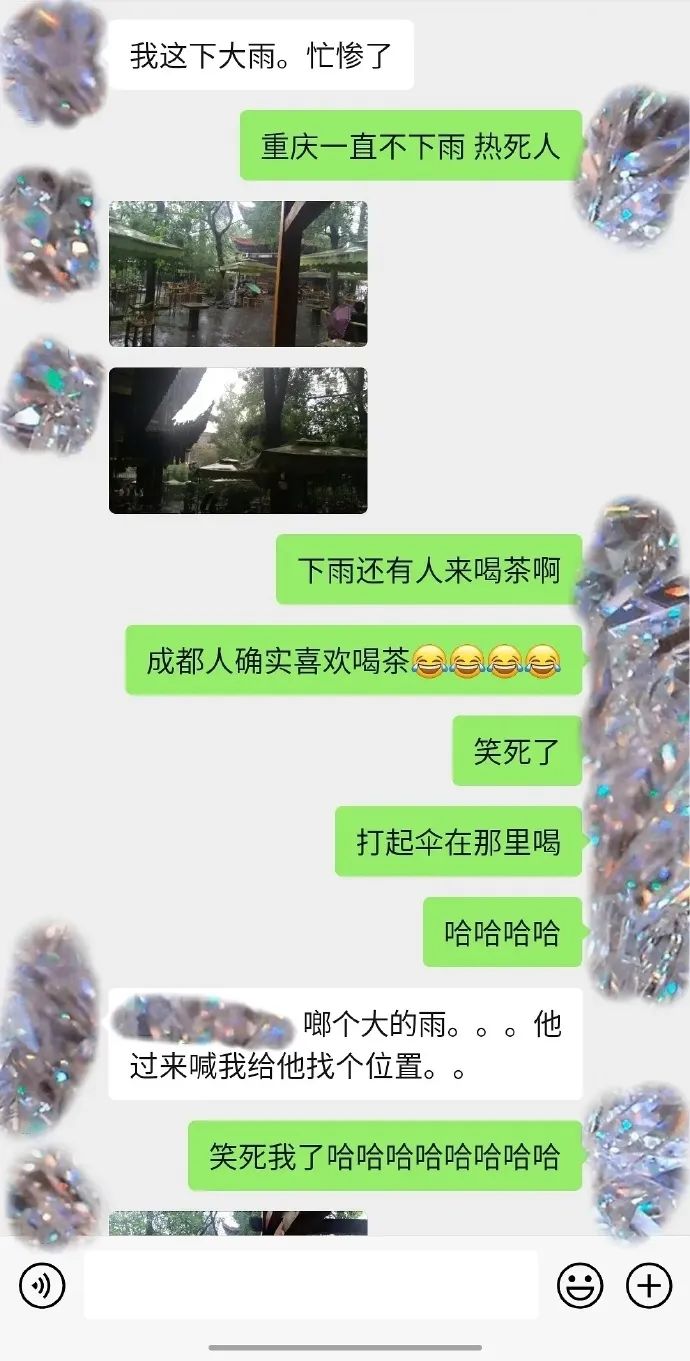This screenshot has width=690, height=1361.
Task: Open the partially visible photo at bottom
Action: click(238, 1223)
